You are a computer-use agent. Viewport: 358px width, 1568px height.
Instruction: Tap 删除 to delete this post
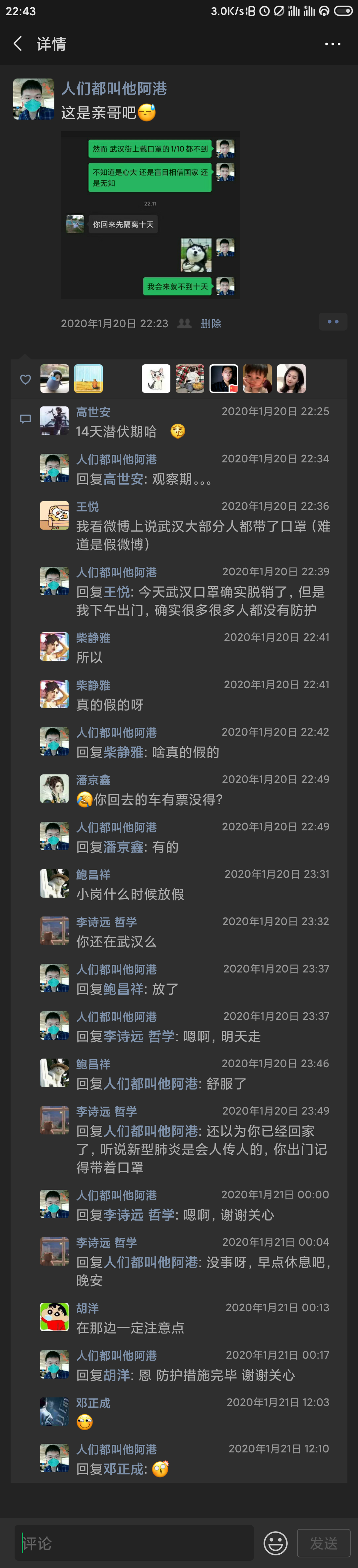(211, 323)
